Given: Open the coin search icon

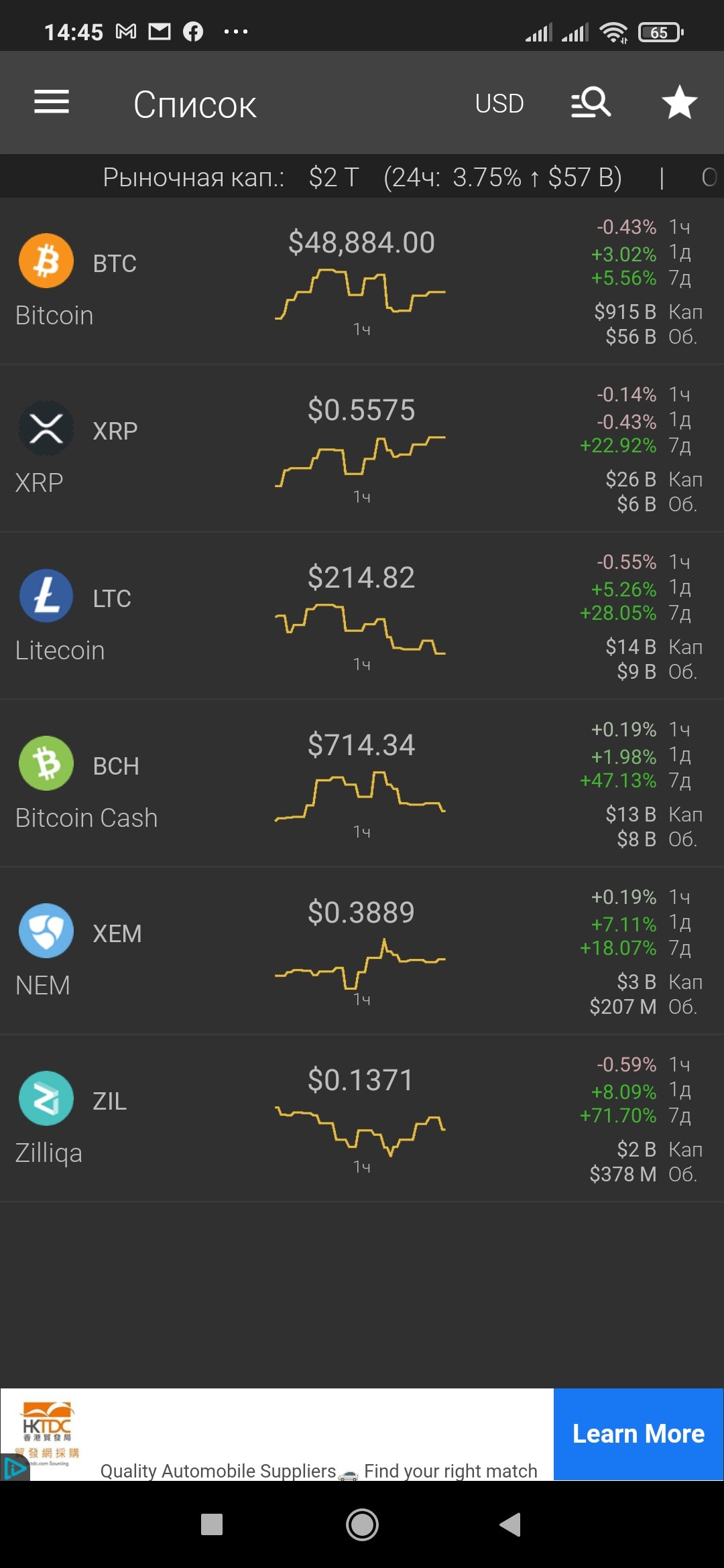Looking at the screenshot, I should (591, 103).
